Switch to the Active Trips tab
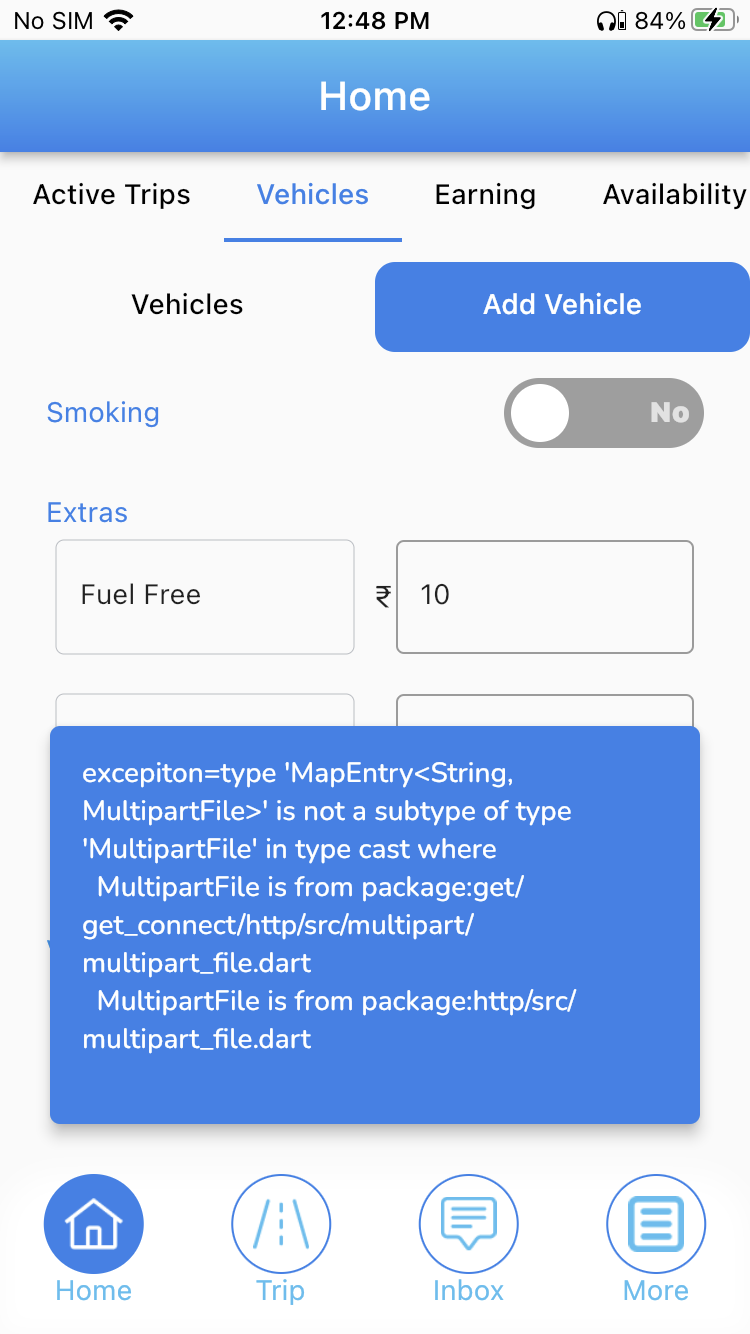The width and height of the screenshot is (750, 1334). (x=112, y=195)
